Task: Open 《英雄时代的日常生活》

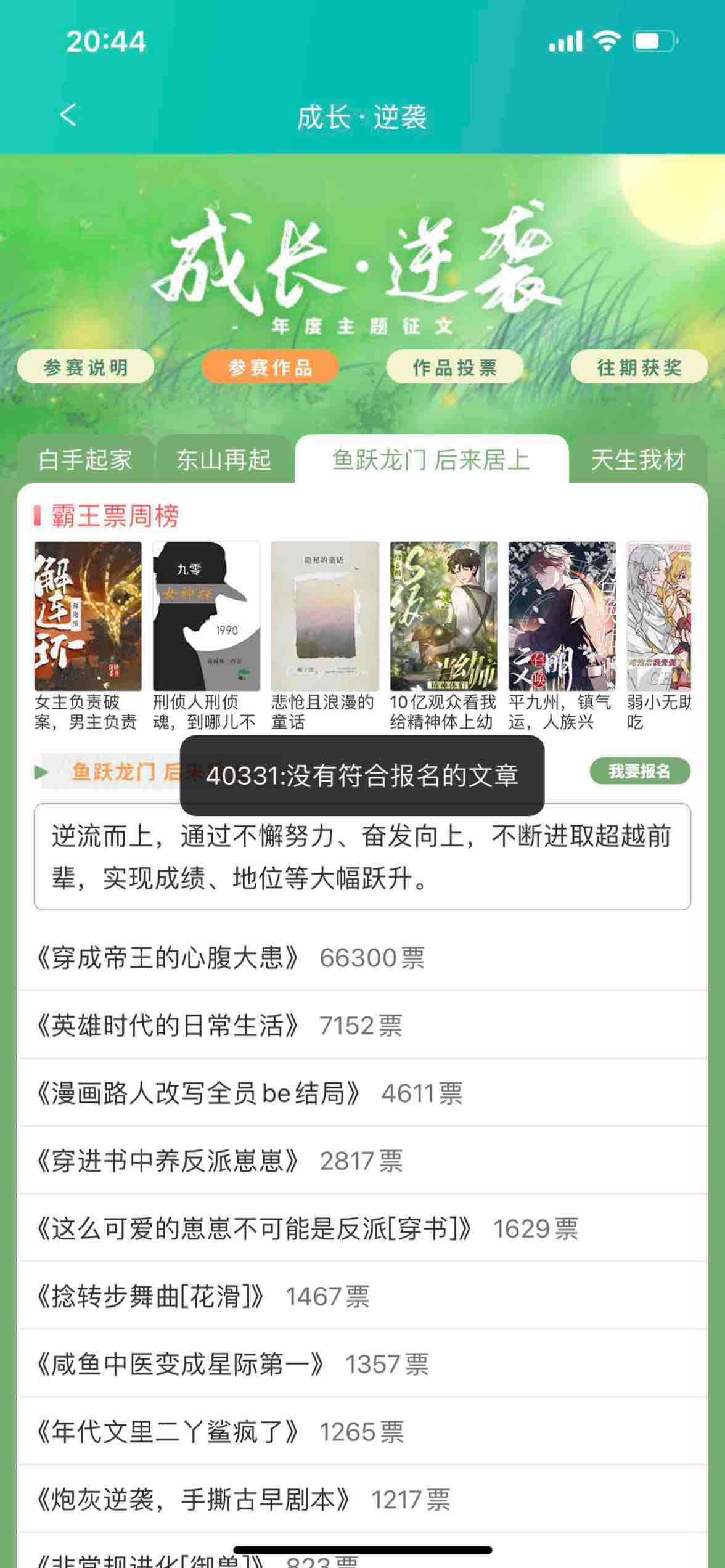Action: coord(168,1026)
